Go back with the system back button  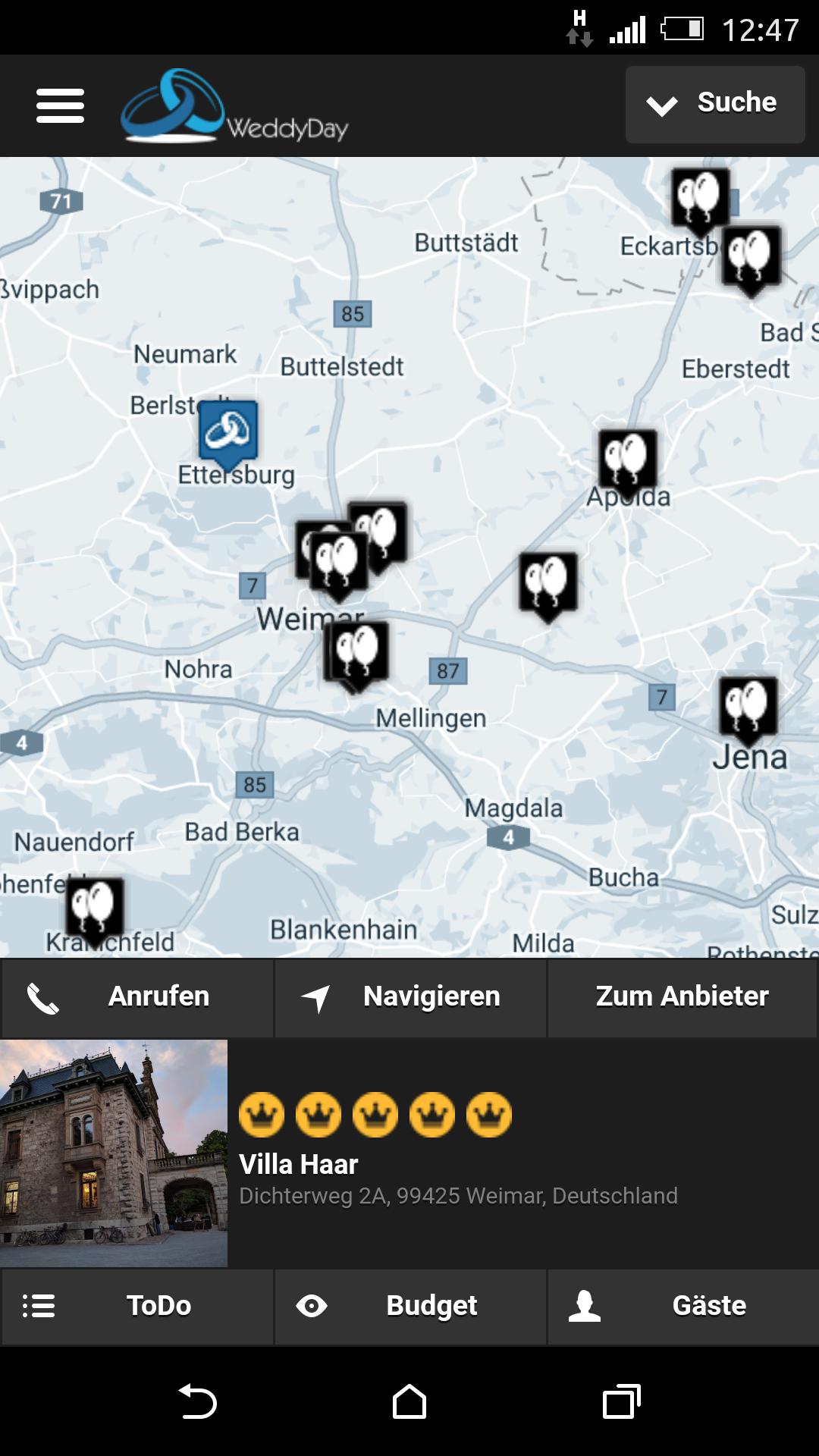[197, 1401]
